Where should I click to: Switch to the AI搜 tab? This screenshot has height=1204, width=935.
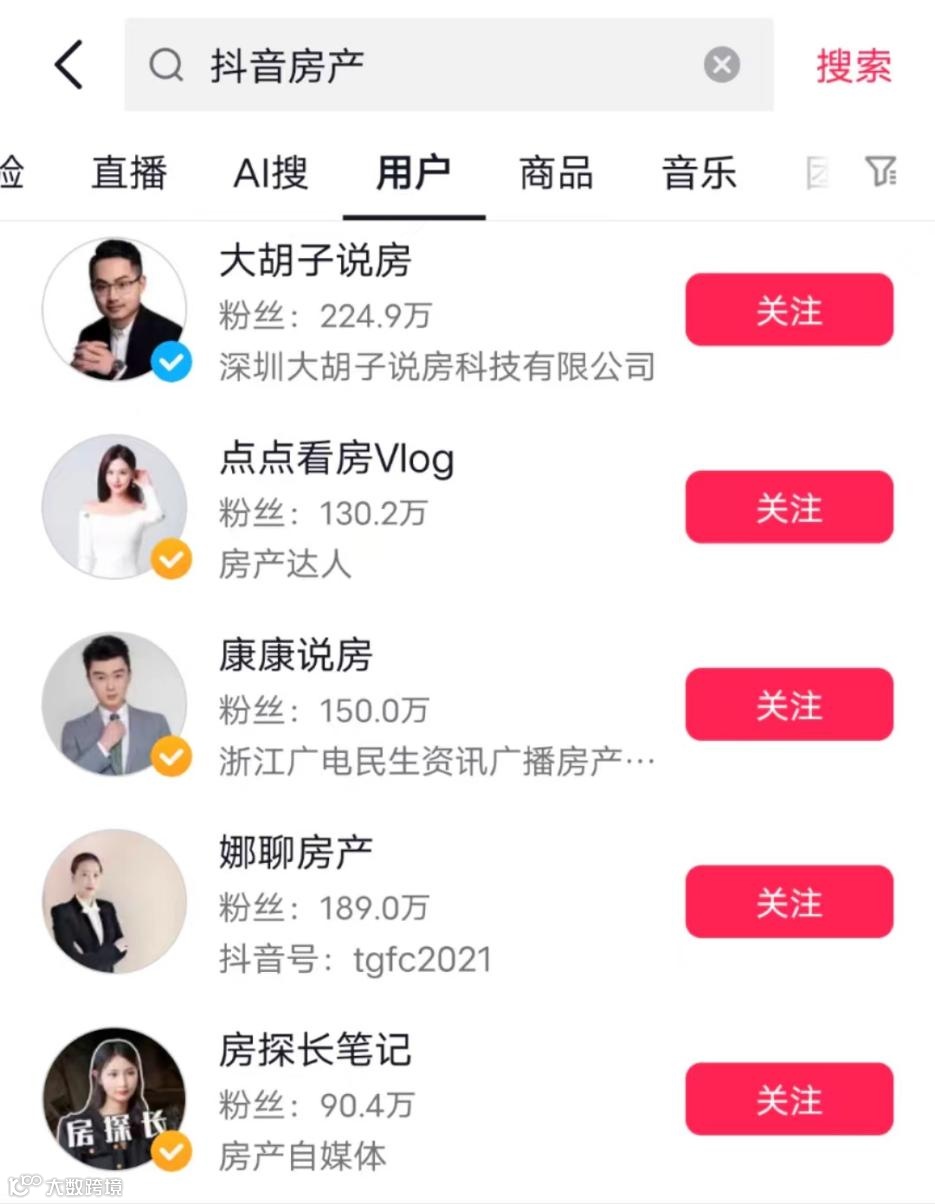tap(270, 173)
